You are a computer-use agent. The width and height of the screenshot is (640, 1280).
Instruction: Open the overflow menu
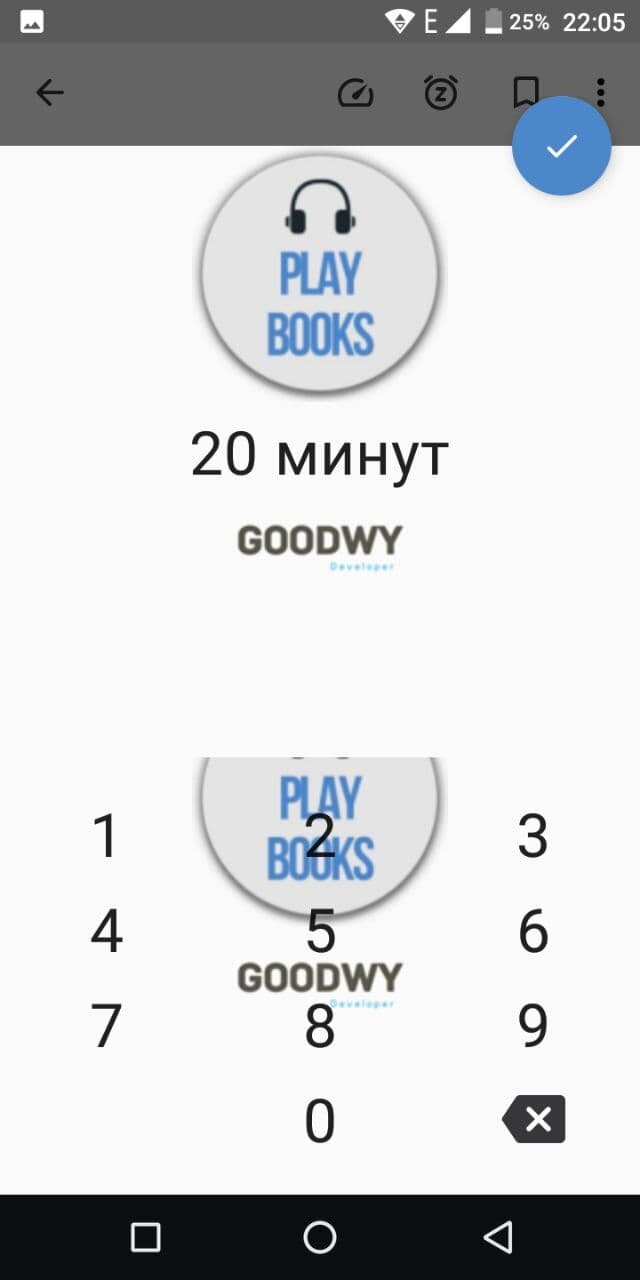(x=600, y=93)
